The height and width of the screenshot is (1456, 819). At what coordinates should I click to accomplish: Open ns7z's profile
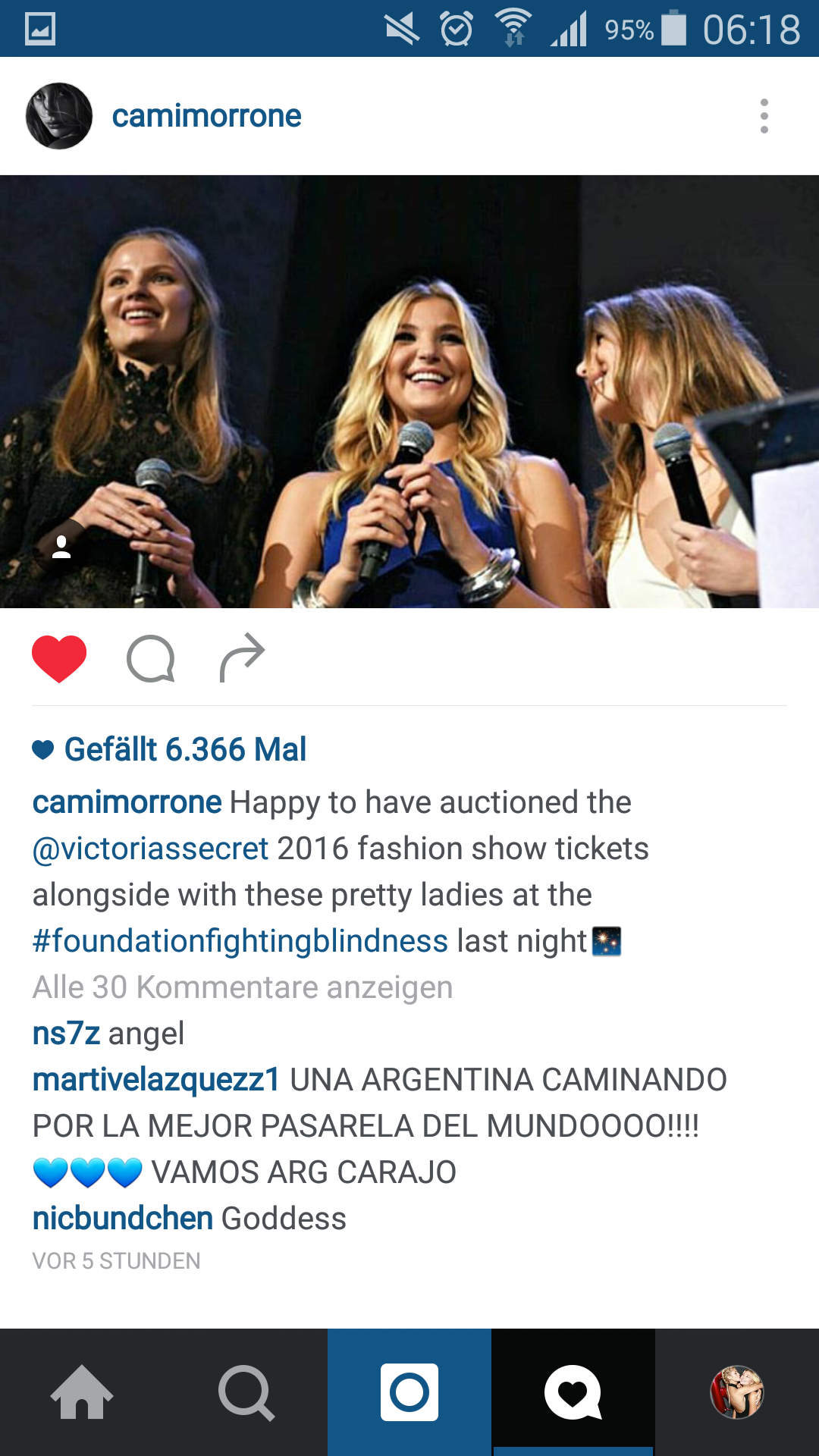pyautogui.click(x=66, y=1034)
